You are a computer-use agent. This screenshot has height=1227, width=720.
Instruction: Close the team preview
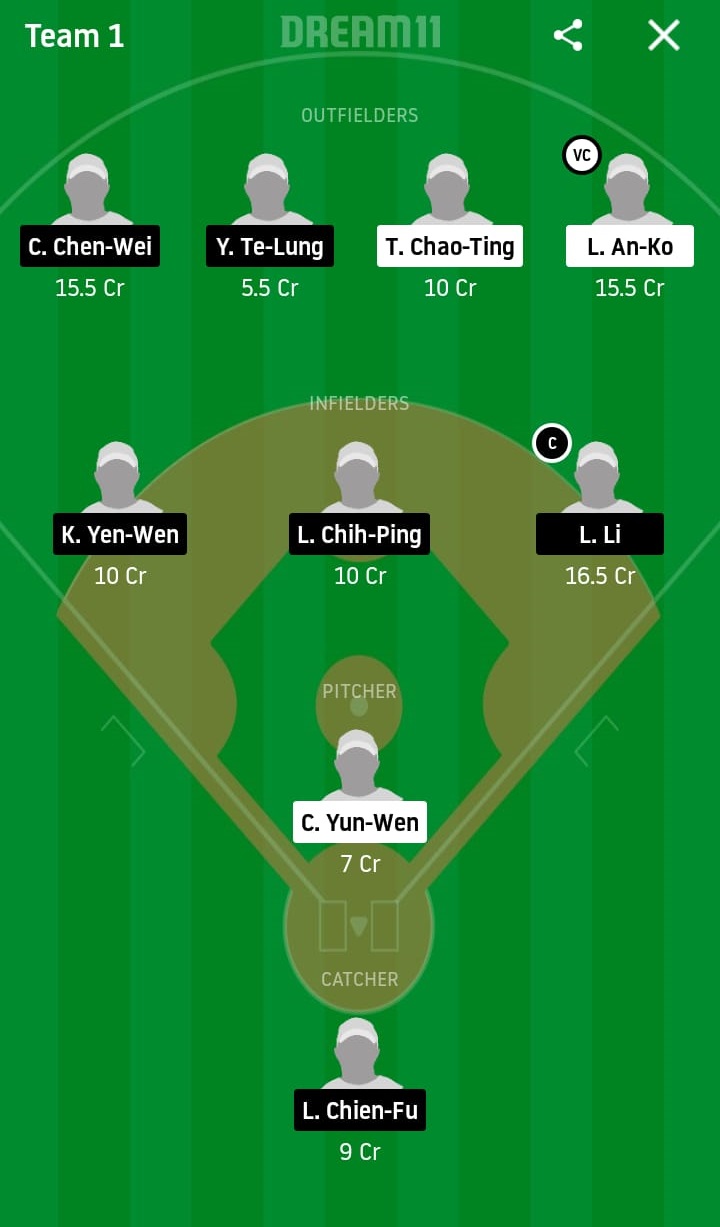pos(663,36)
